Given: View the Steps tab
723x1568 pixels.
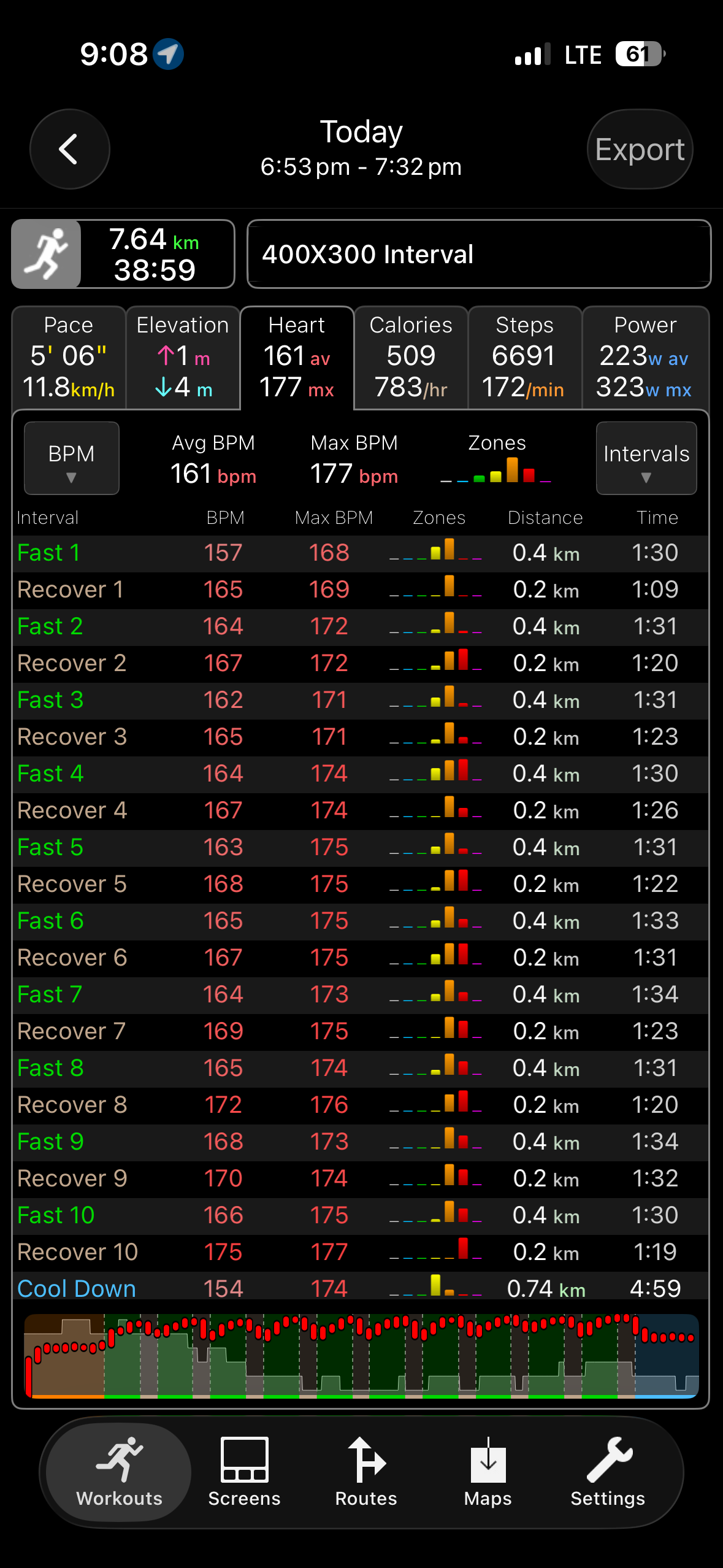Looking at the screenshot, I should coord(525,357).
